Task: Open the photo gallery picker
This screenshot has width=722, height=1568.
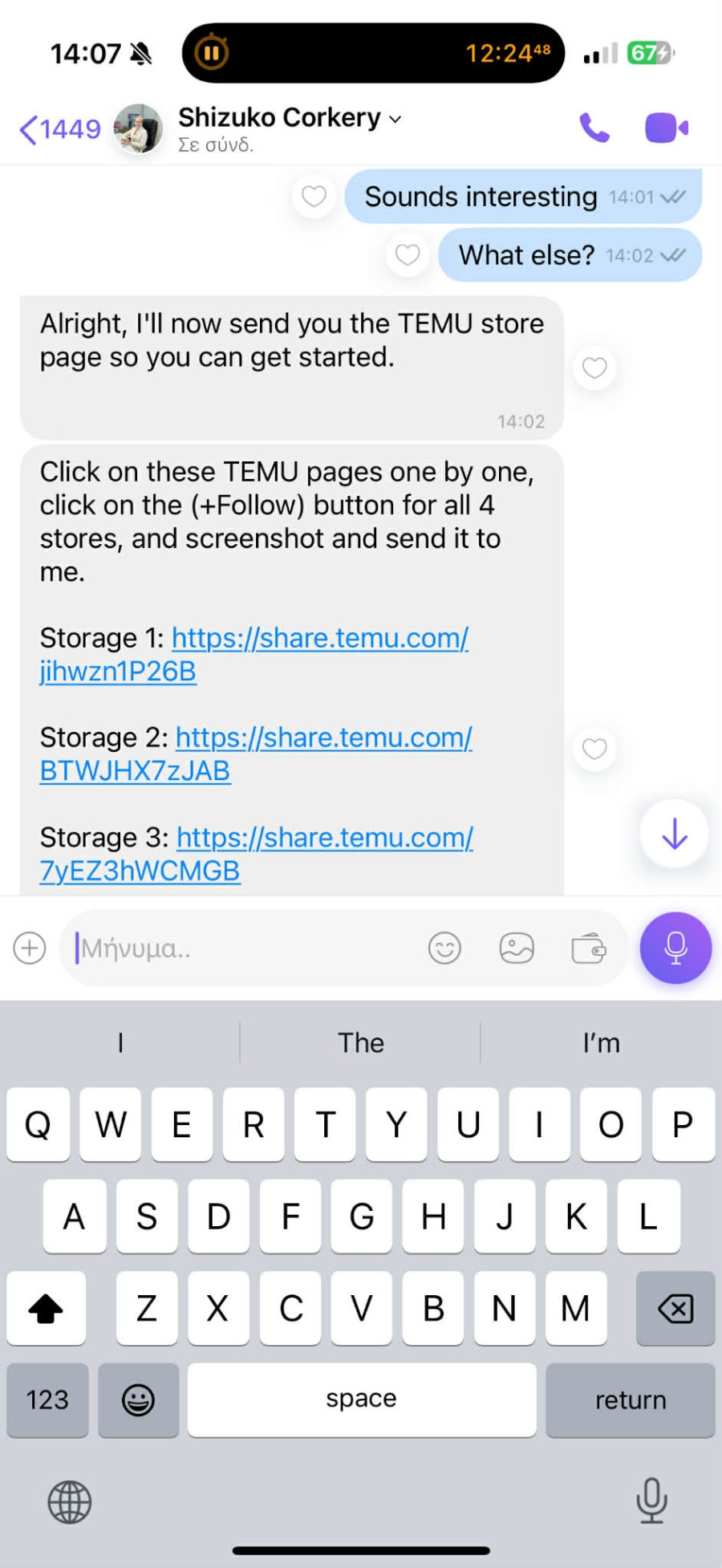Action: coord(517,949)
